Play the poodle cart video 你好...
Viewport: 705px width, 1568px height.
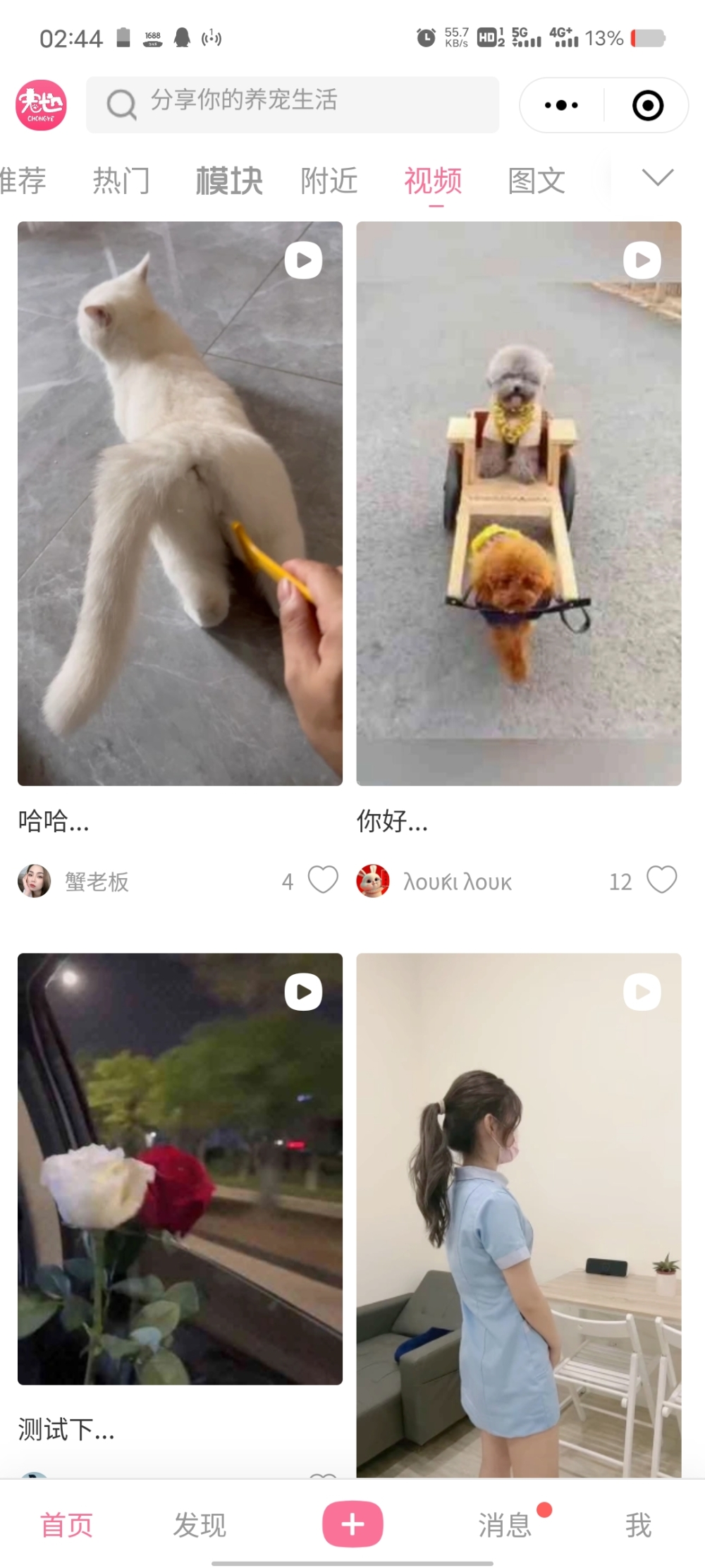pyautogui.click(x=519, y=503)
